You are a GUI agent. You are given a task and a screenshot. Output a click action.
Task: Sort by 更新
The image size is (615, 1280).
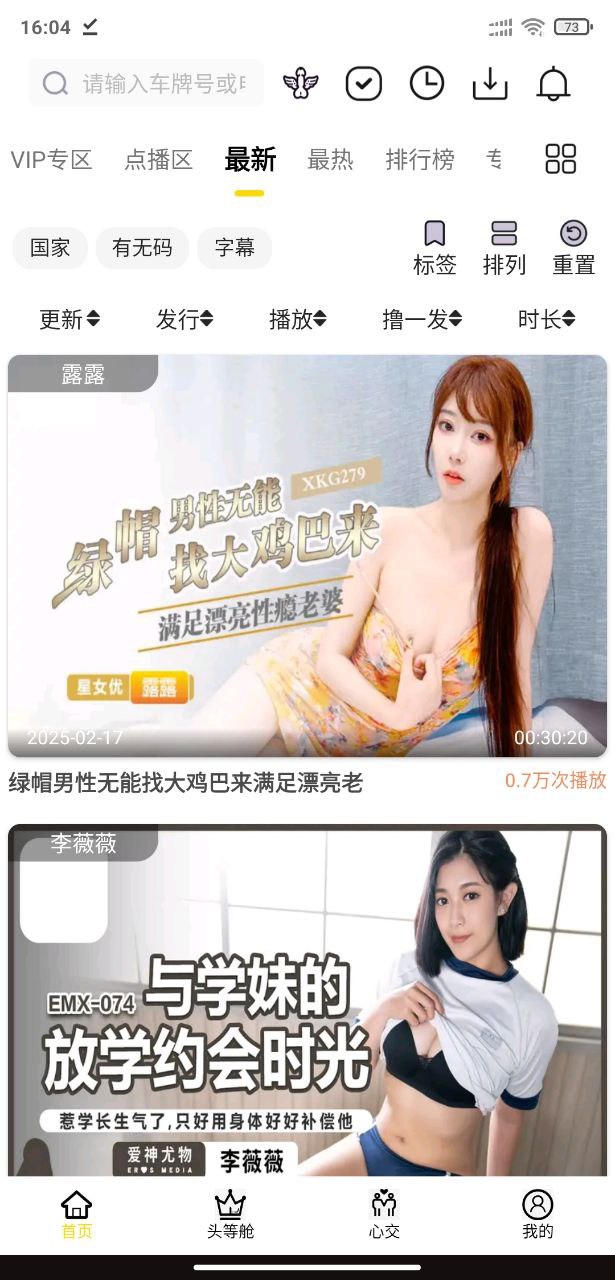point(69,319)
